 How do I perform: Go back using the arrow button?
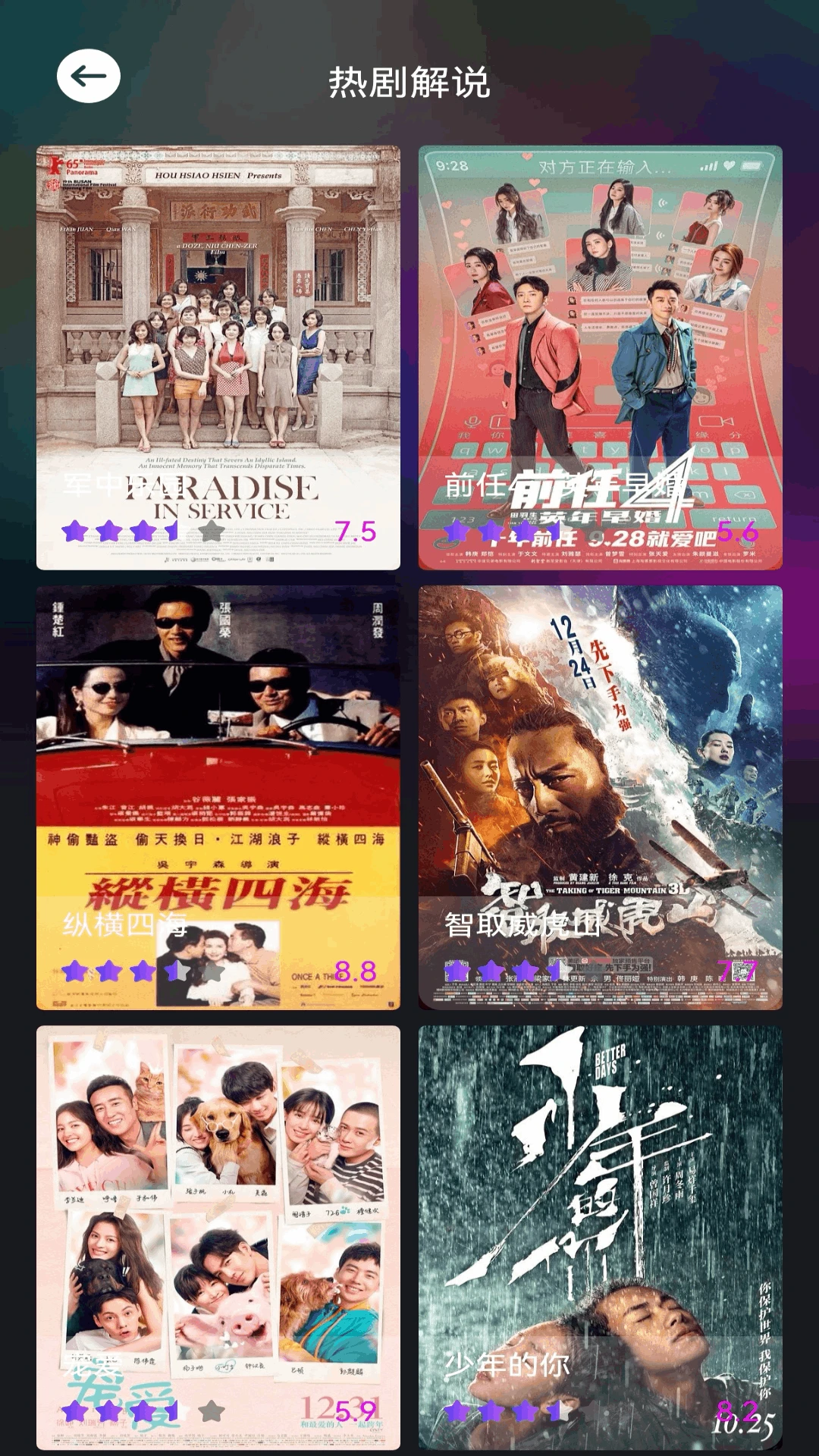coord(89,76)
